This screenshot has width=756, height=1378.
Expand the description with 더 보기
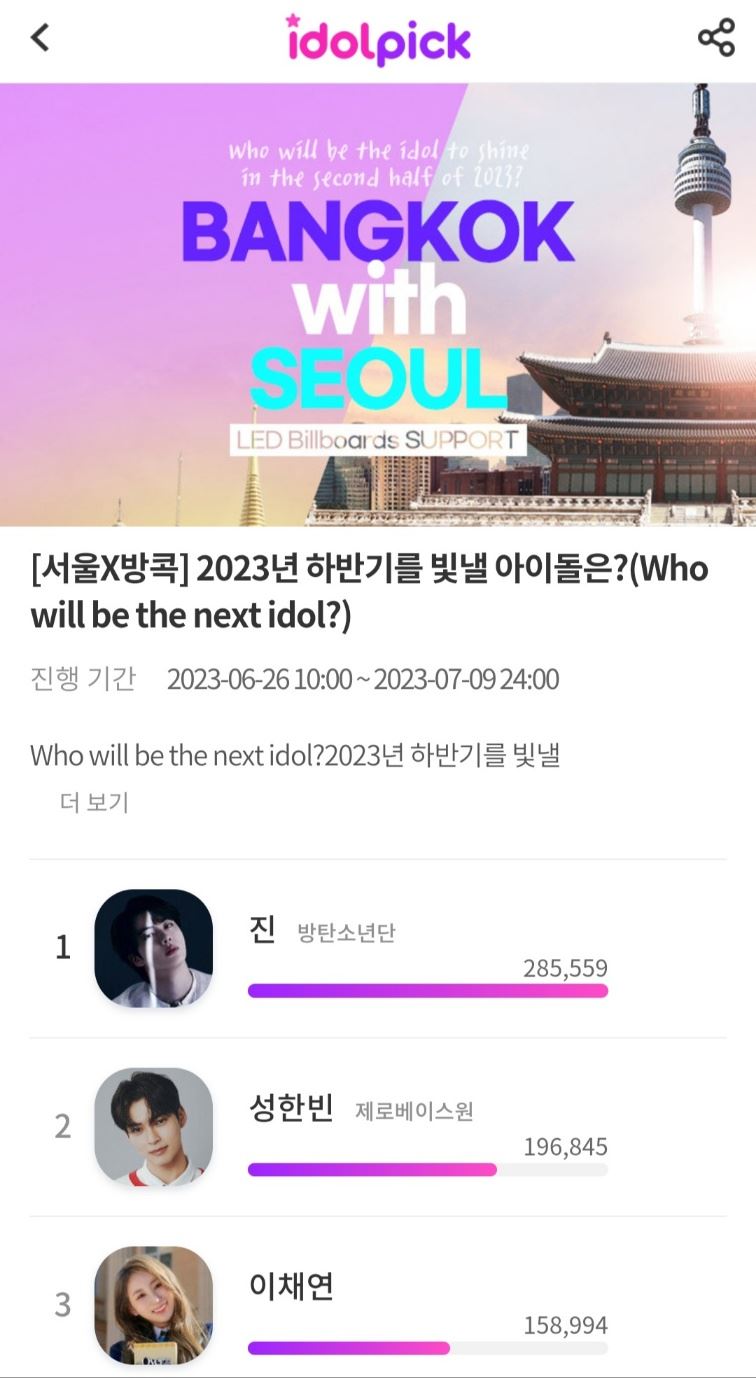click(x=95, y=802)
